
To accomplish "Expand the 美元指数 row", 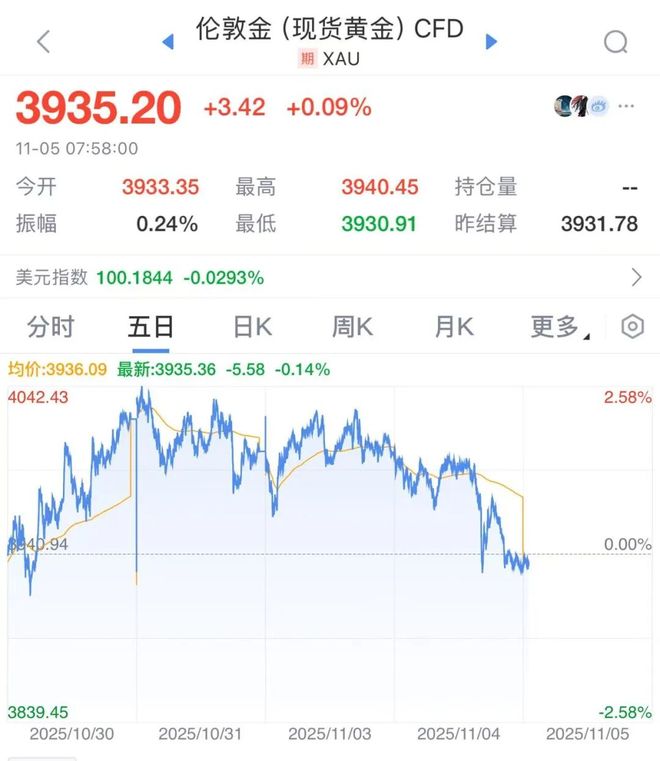I will pyautogui.click(x=636, y=277).
